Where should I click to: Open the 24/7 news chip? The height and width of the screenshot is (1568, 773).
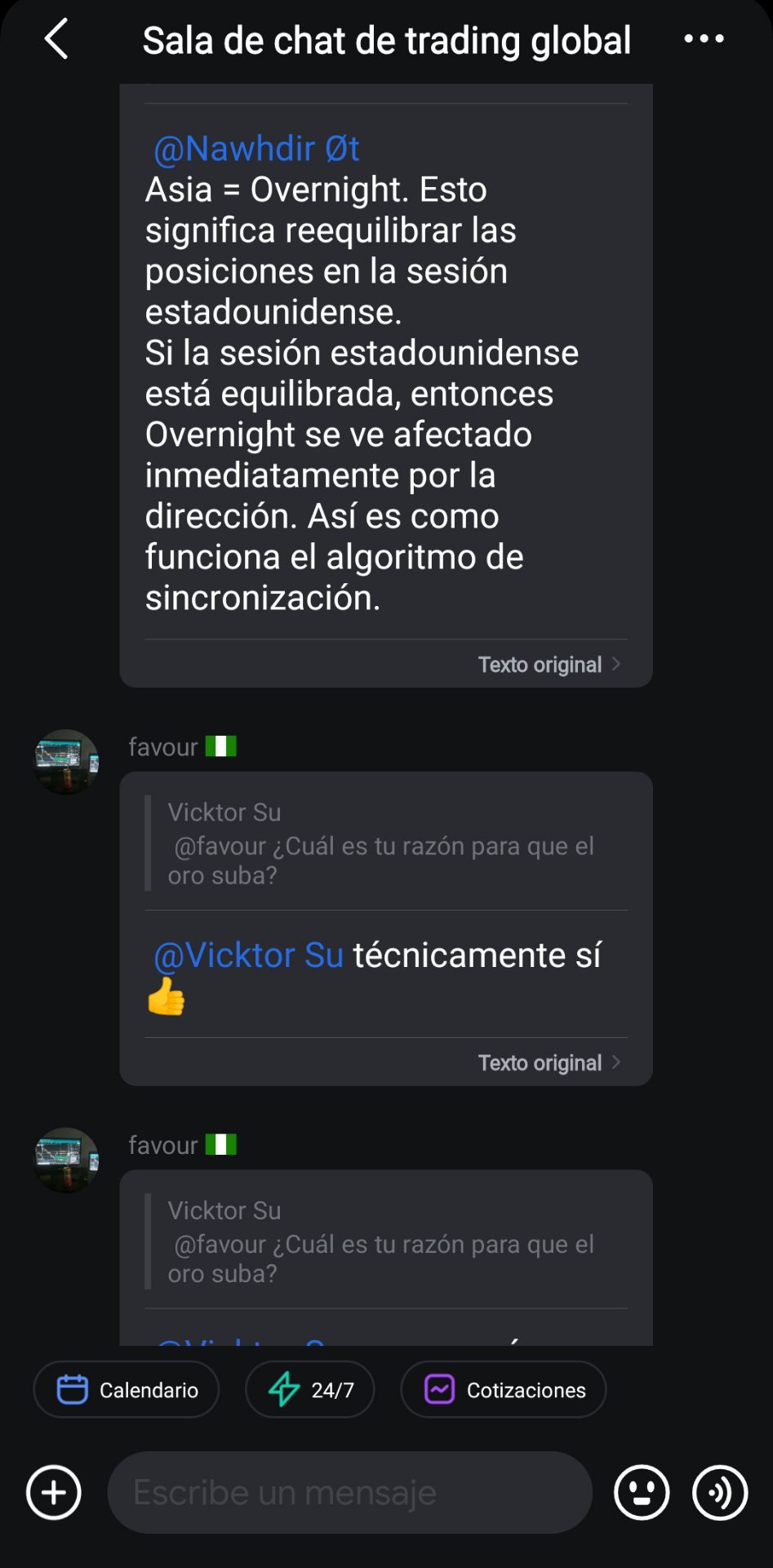tap(310, 1390)
